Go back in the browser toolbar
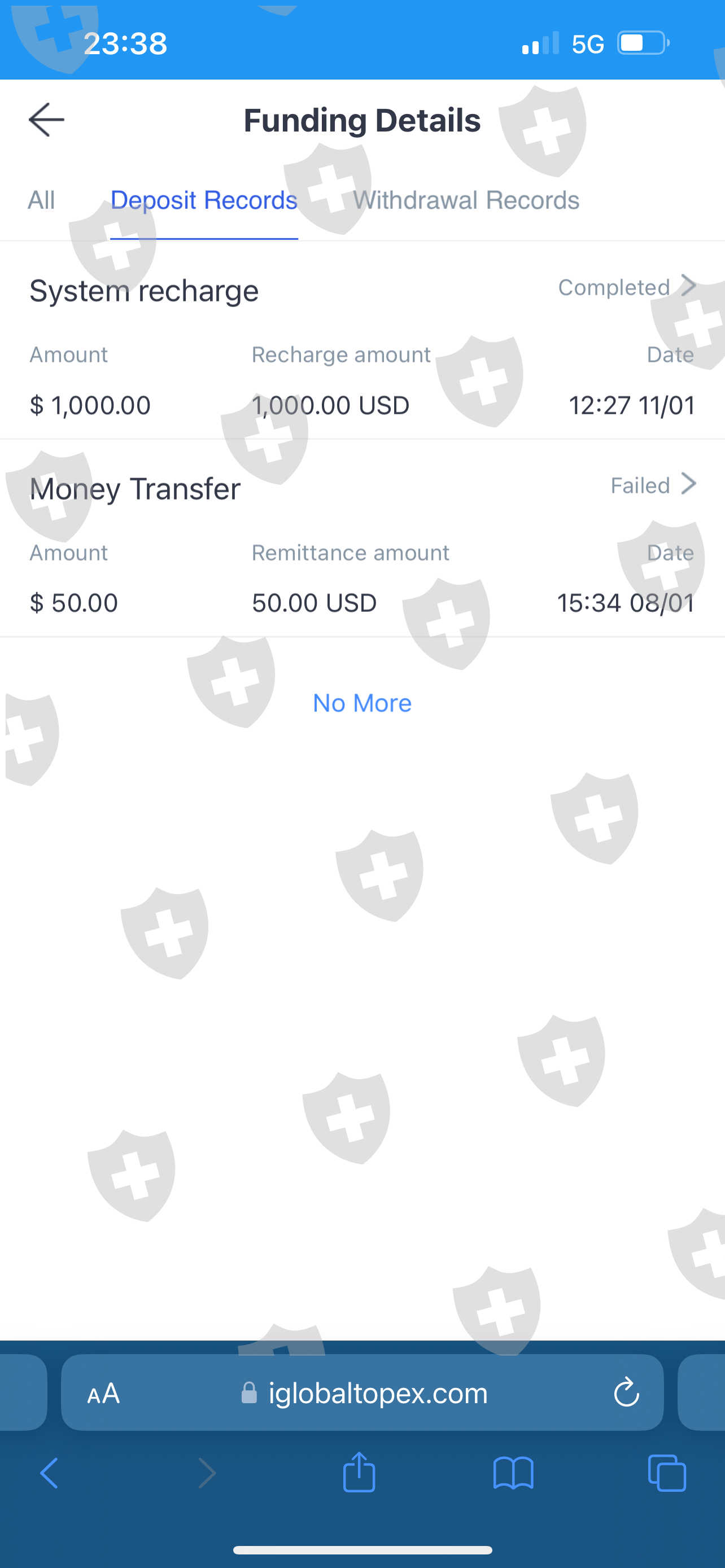 [49, 1473]
